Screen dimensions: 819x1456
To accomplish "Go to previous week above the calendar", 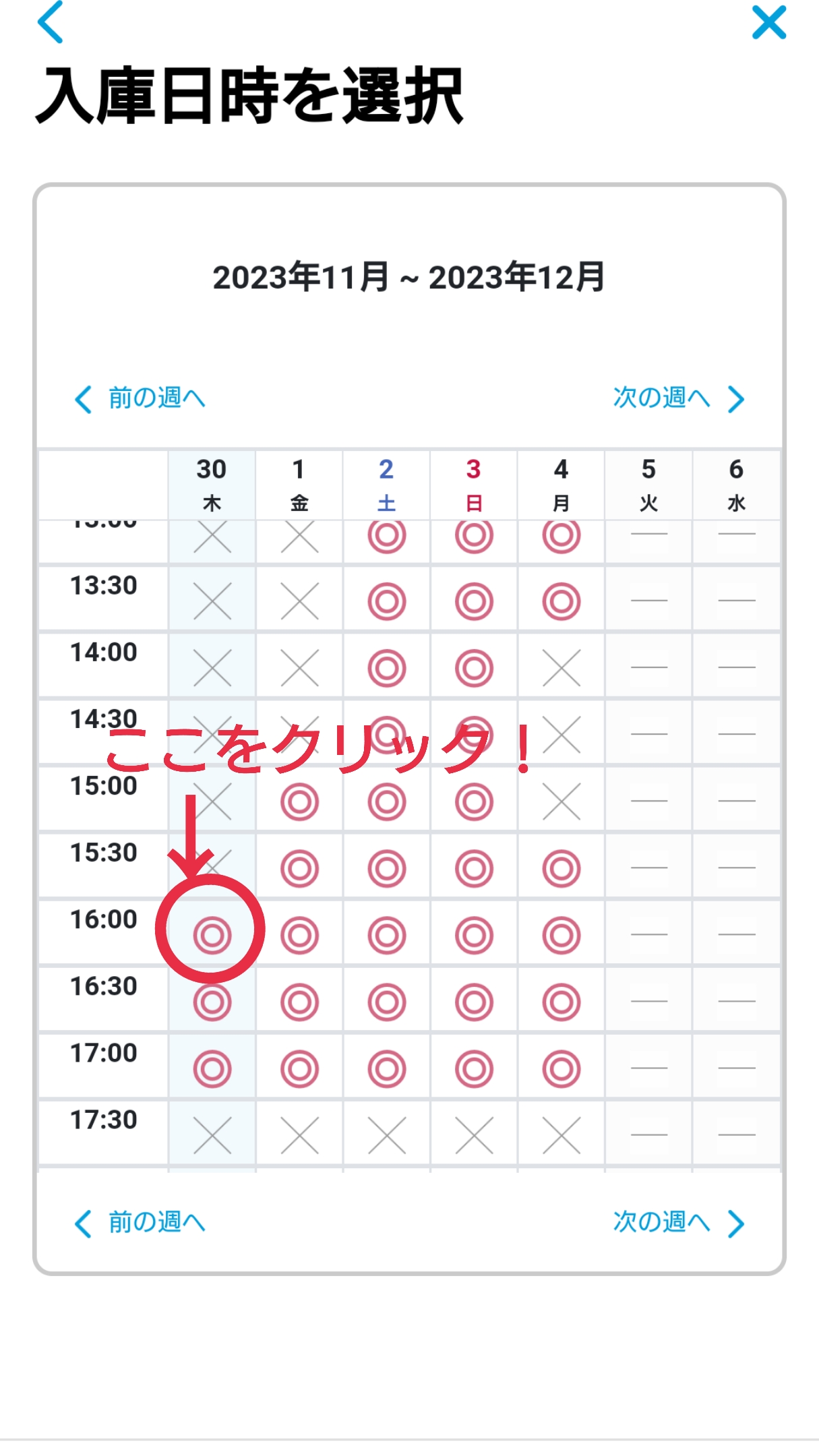I will [140, 398].
